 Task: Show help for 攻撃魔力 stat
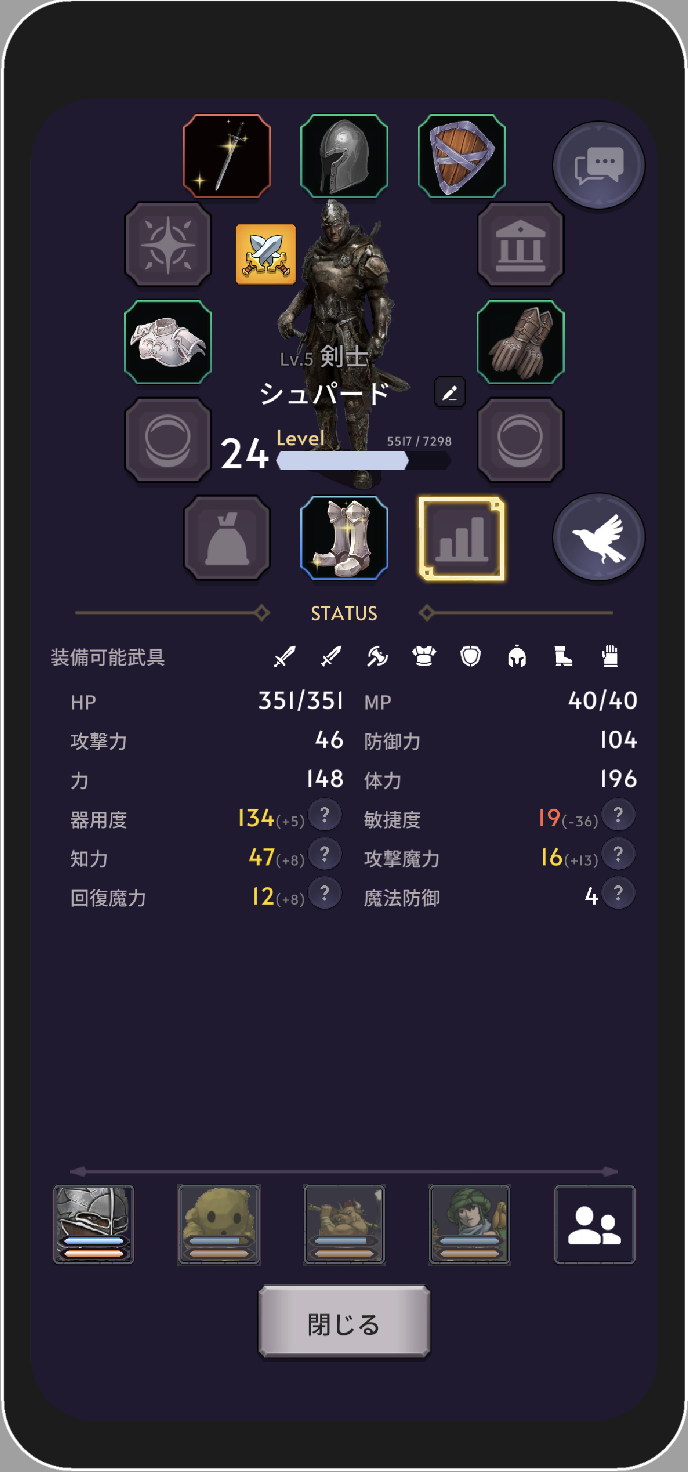click(x=618, y=855)
